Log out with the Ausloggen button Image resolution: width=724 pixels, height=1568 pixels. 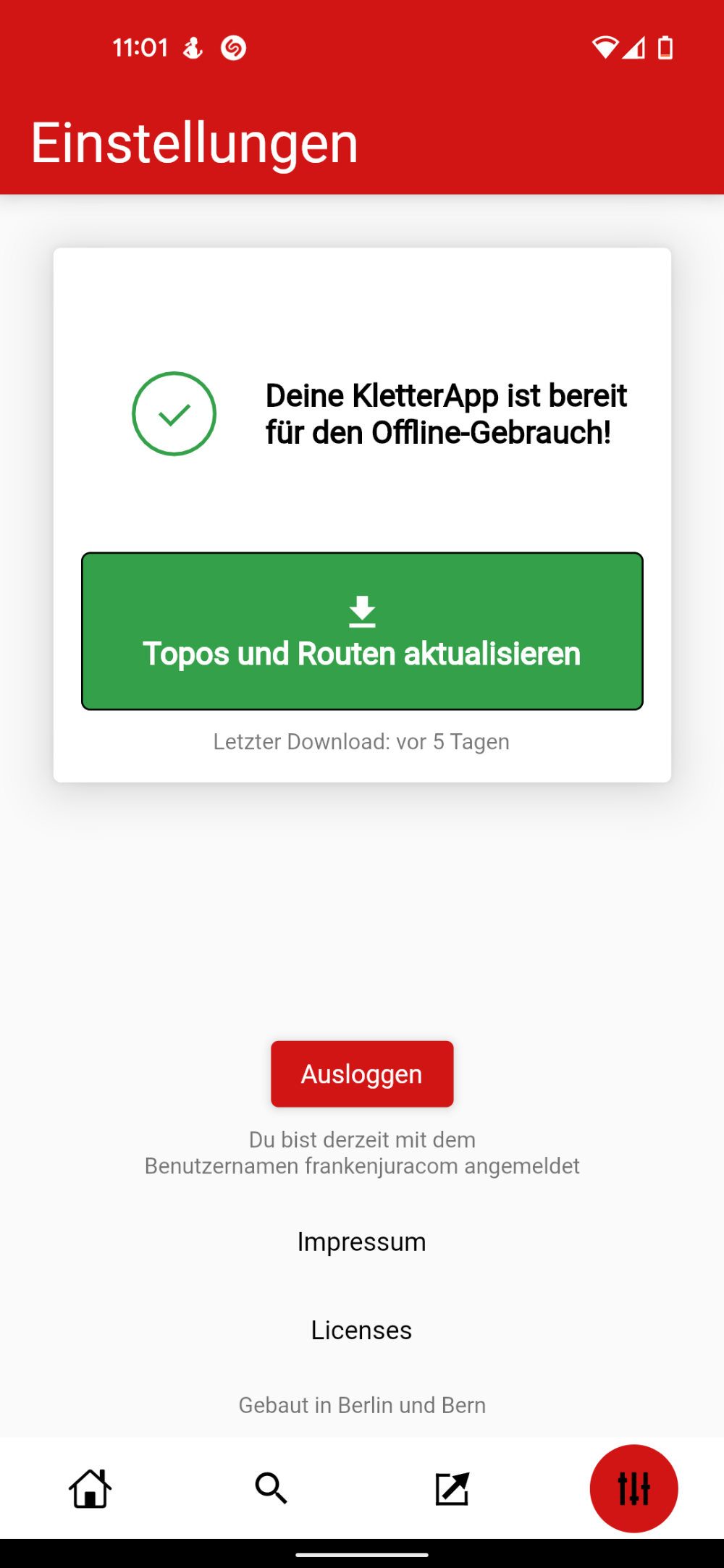pyautogui.click(x=362, y=1074)
